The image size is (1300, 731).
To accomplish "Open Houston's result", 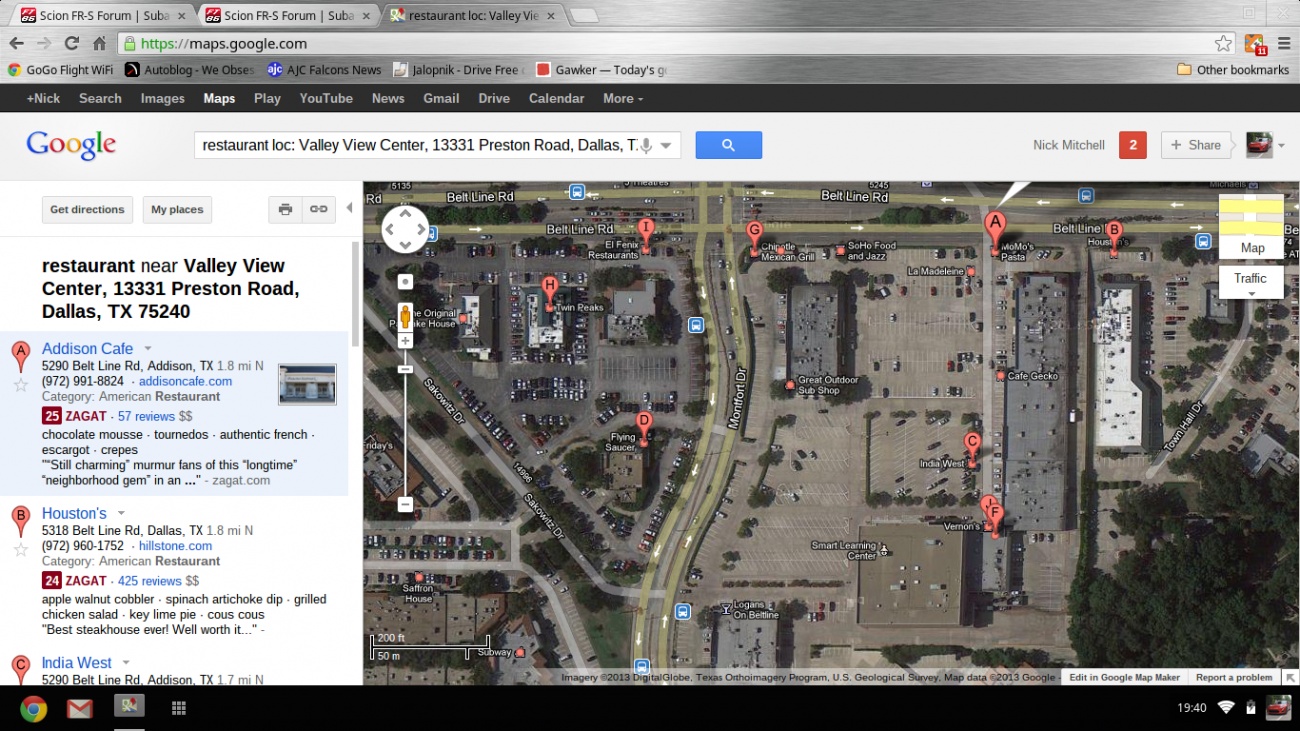I will click(x=74, y=513).
